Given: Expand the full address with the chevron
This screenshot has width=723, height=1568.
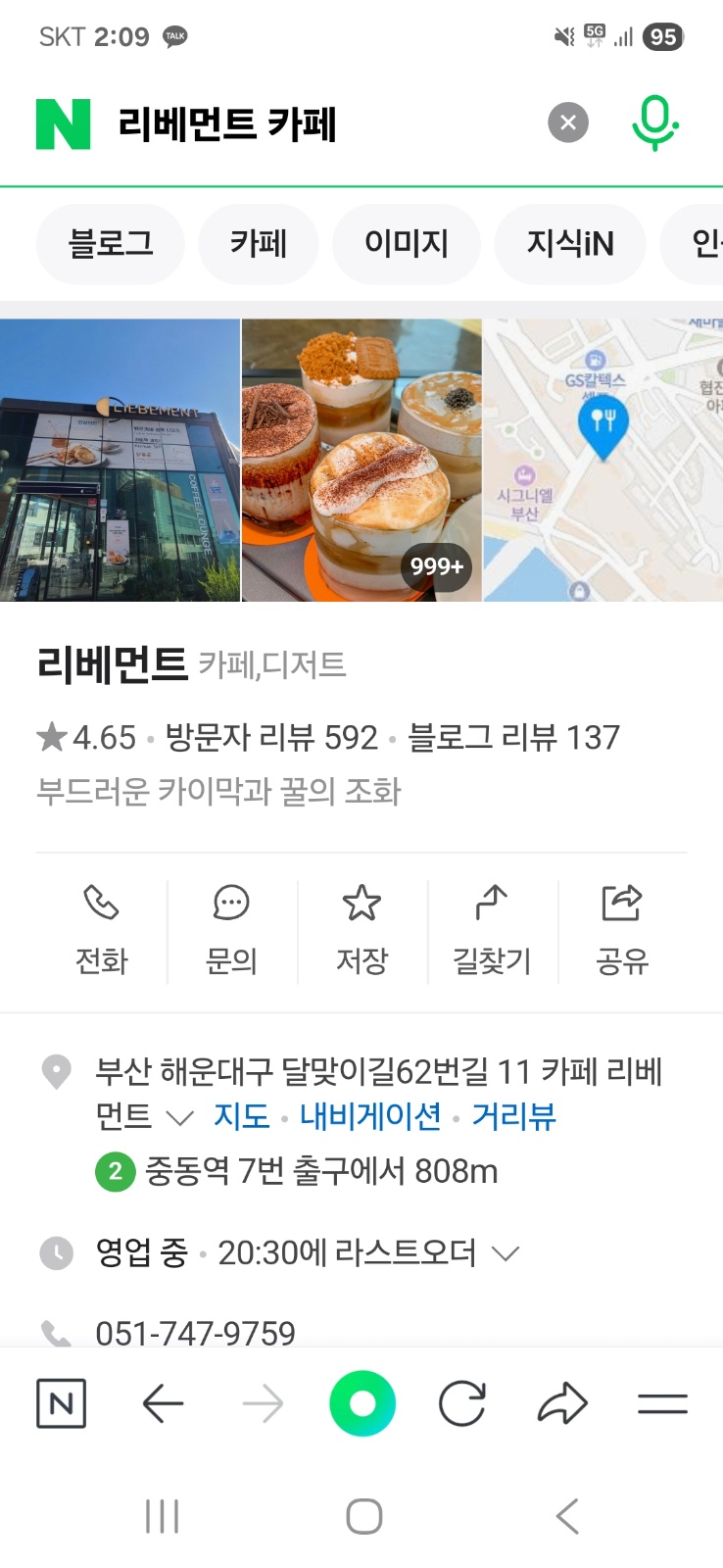Looking at the screenshot, I should [x=178, y=1117].
